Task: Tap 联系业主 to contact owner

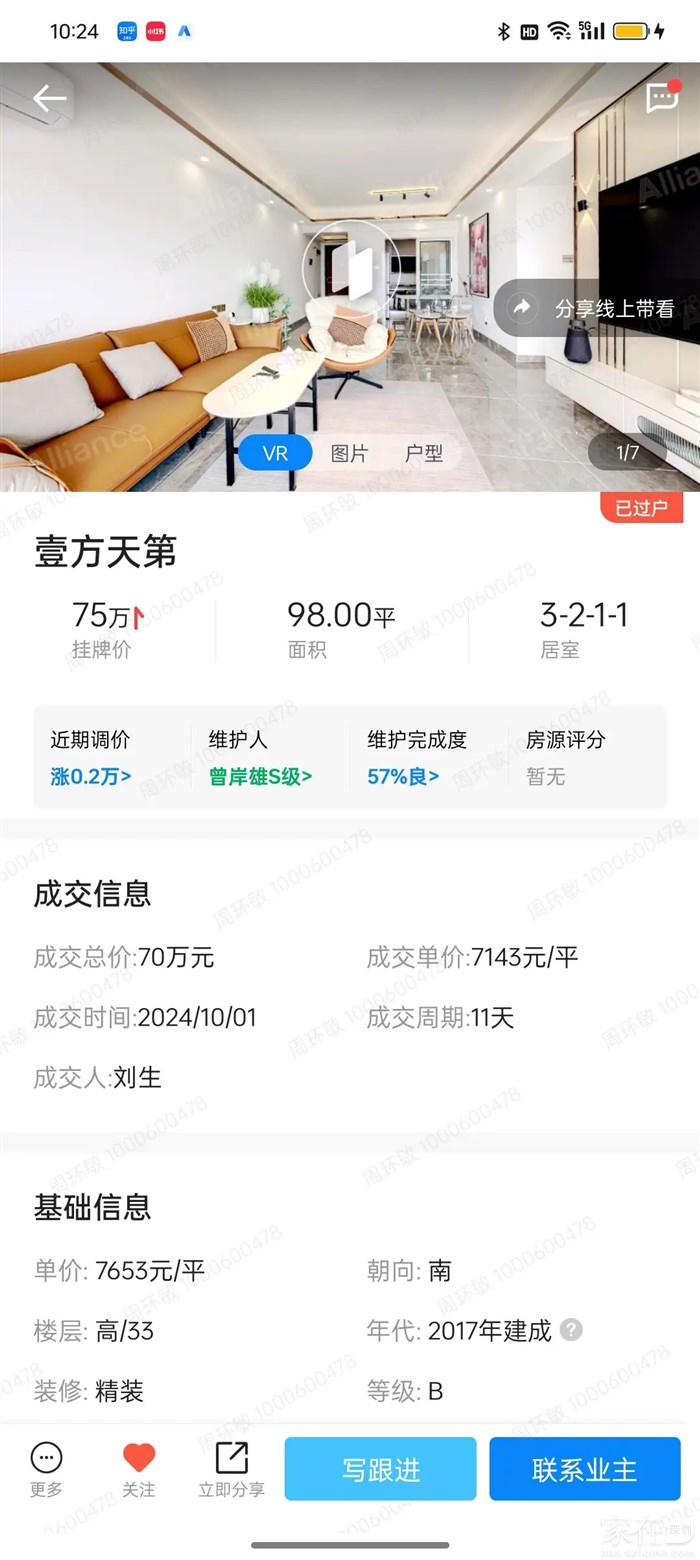Action: 585,1469
